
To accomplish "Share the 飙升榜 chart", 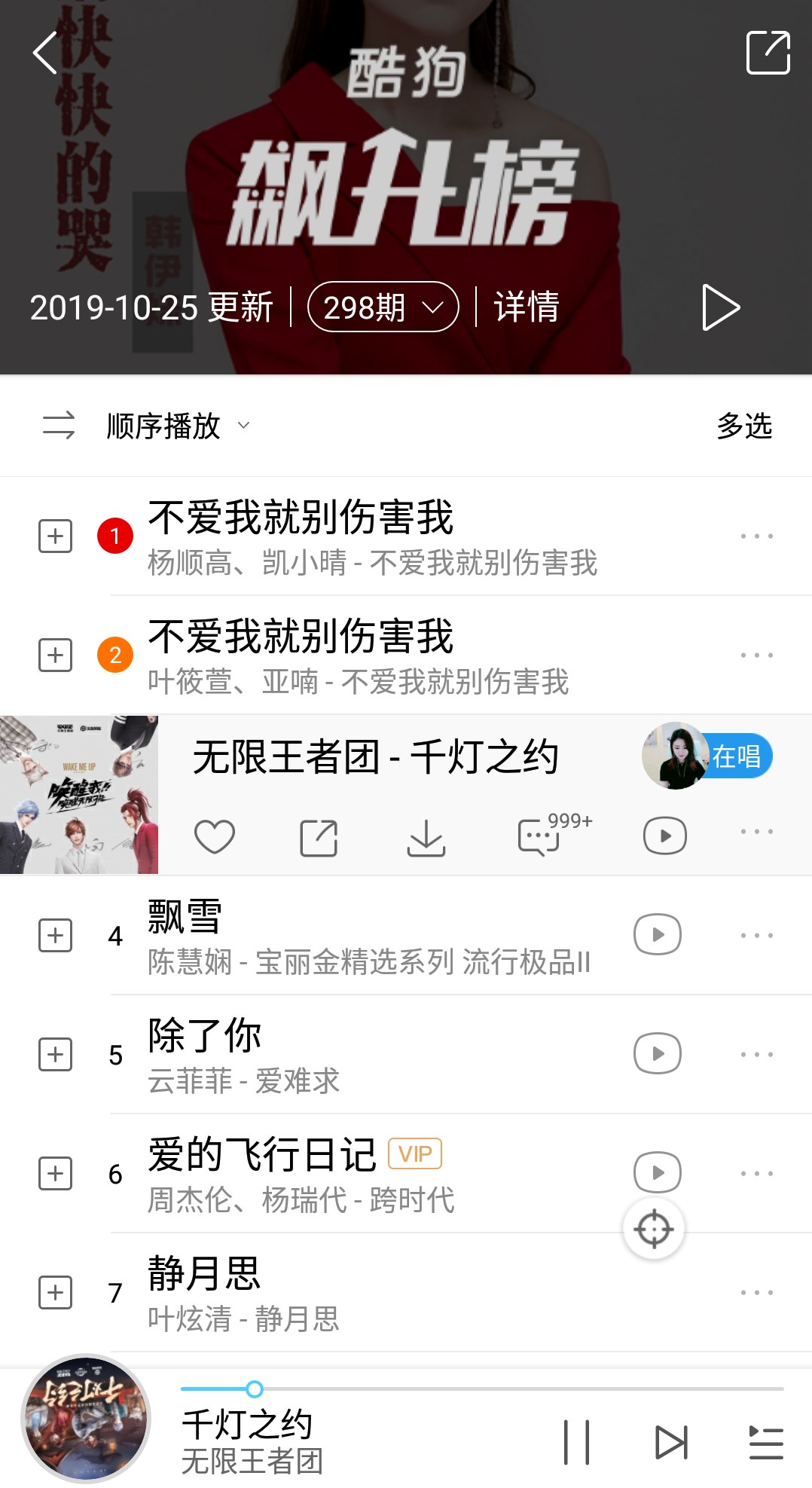I will 768,53.
